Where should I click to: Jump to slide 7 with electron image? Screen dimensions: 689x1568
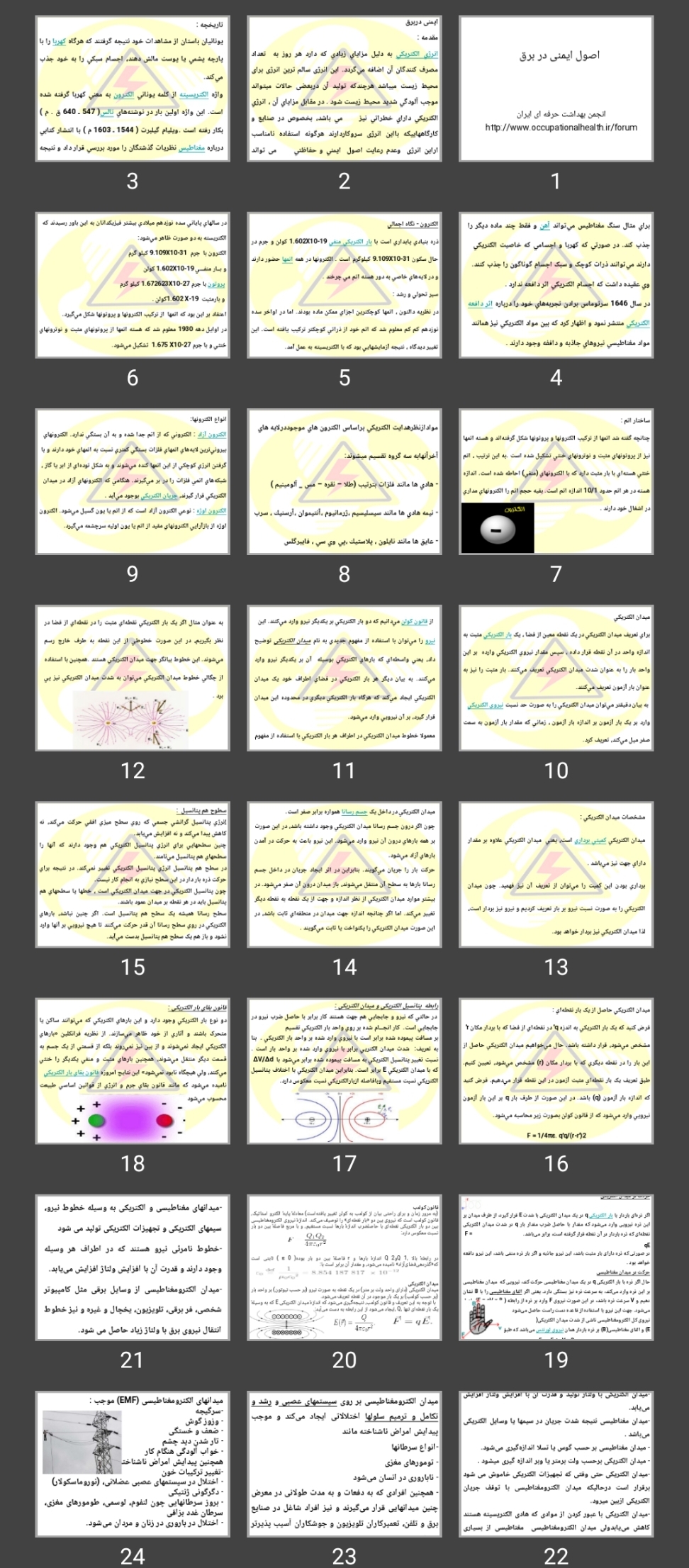556,481
